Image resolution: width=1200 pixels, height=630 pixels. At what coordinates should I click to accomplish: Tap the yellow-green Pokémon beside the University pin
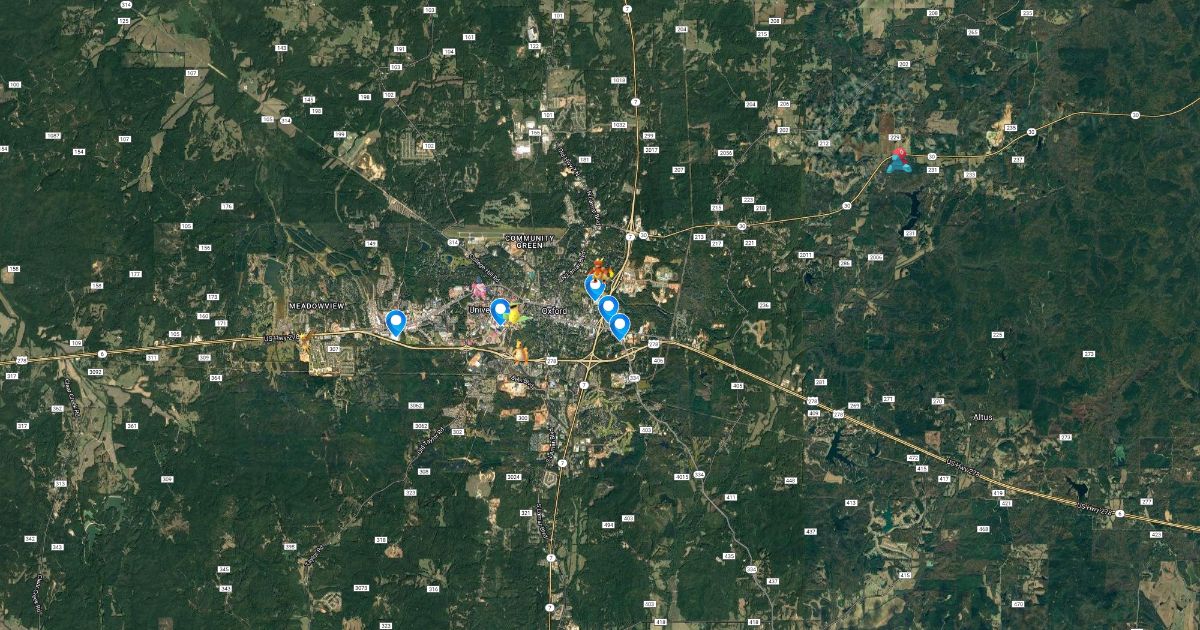click(x=515, y=316)
